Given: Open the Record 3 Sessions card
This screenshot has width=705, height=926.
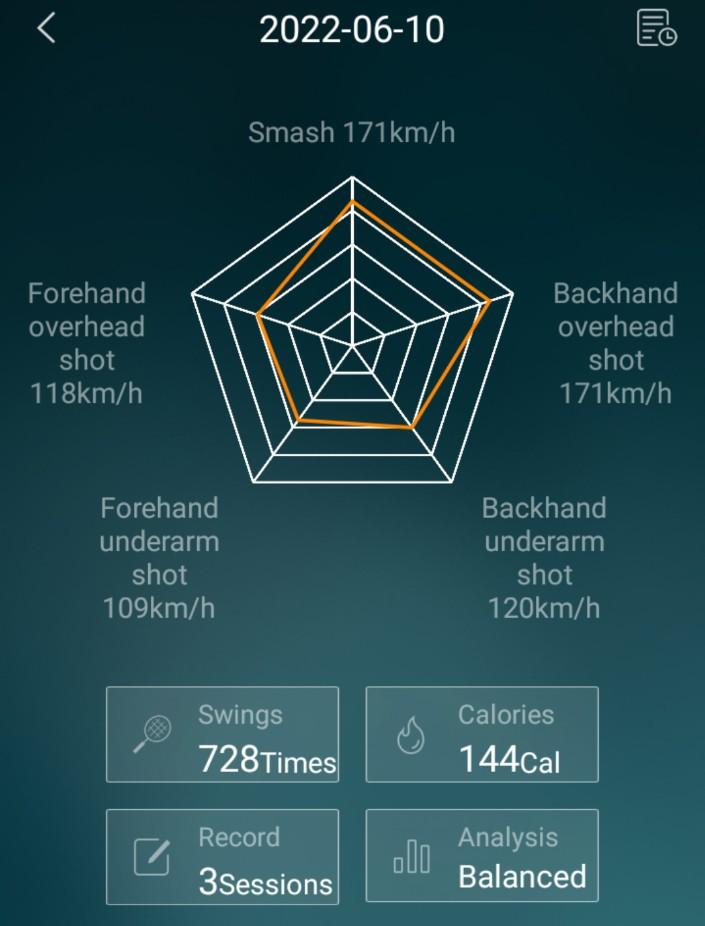Looking at the screenshot, I should (222, 857).
